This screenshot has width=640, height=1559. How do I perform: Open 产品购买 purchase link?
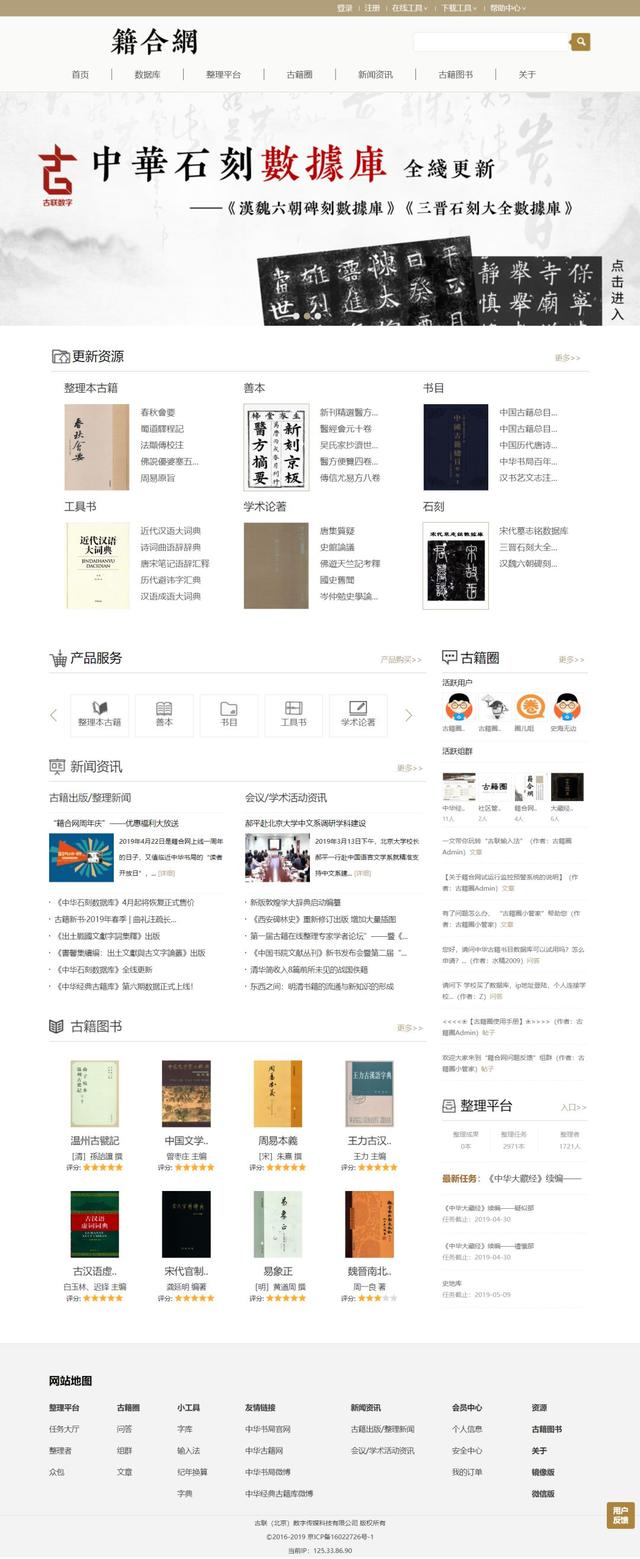point(401,660)
